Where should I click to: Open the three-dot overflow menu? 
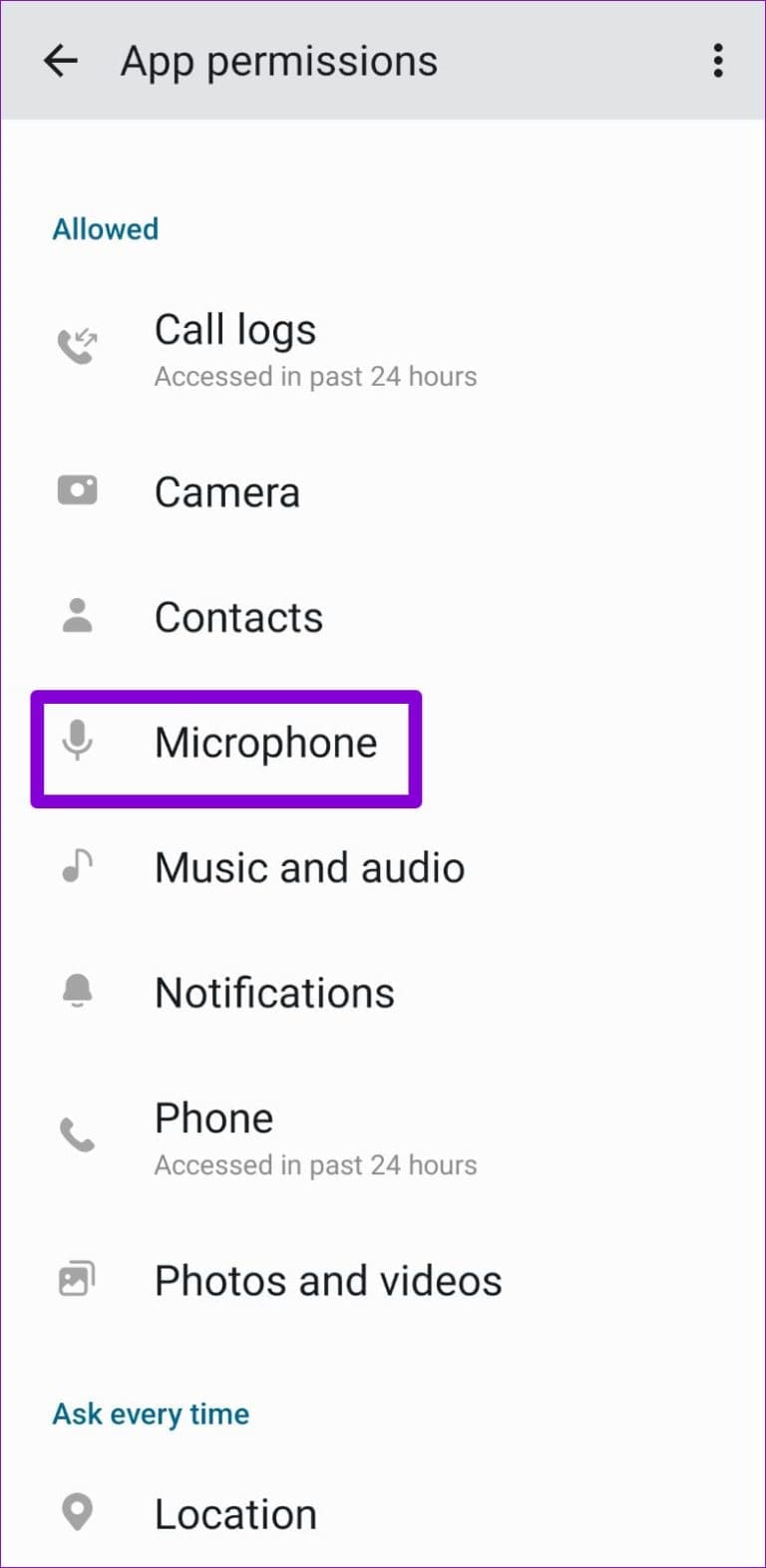717,62
